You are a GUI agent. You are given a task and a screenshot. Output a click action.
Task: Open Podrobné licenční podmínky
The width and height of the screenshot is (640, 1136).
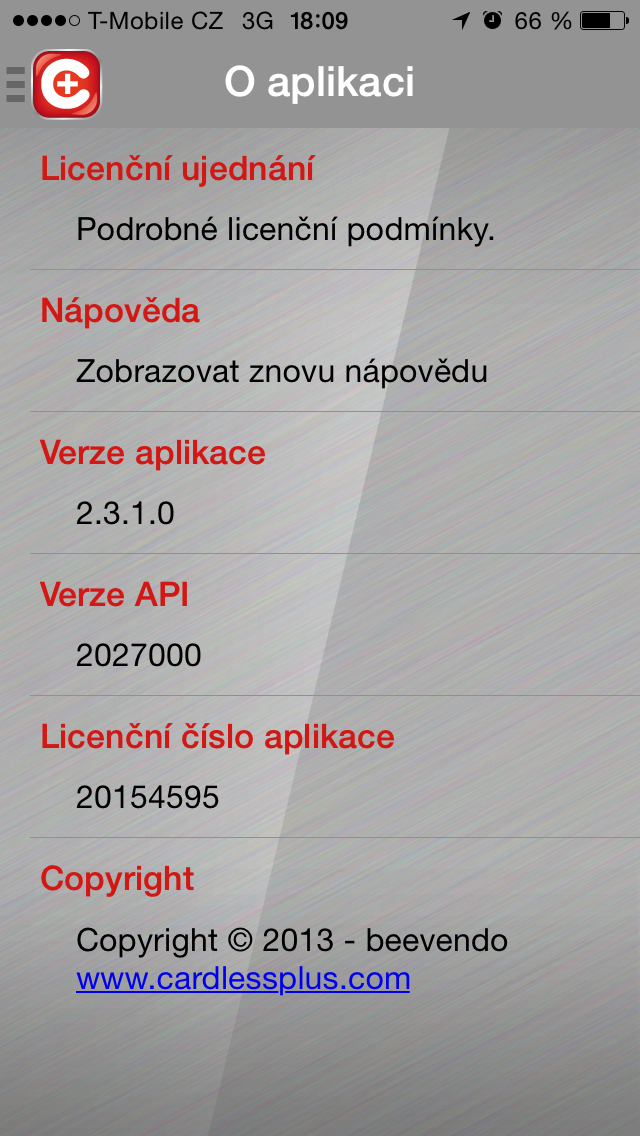286,230
